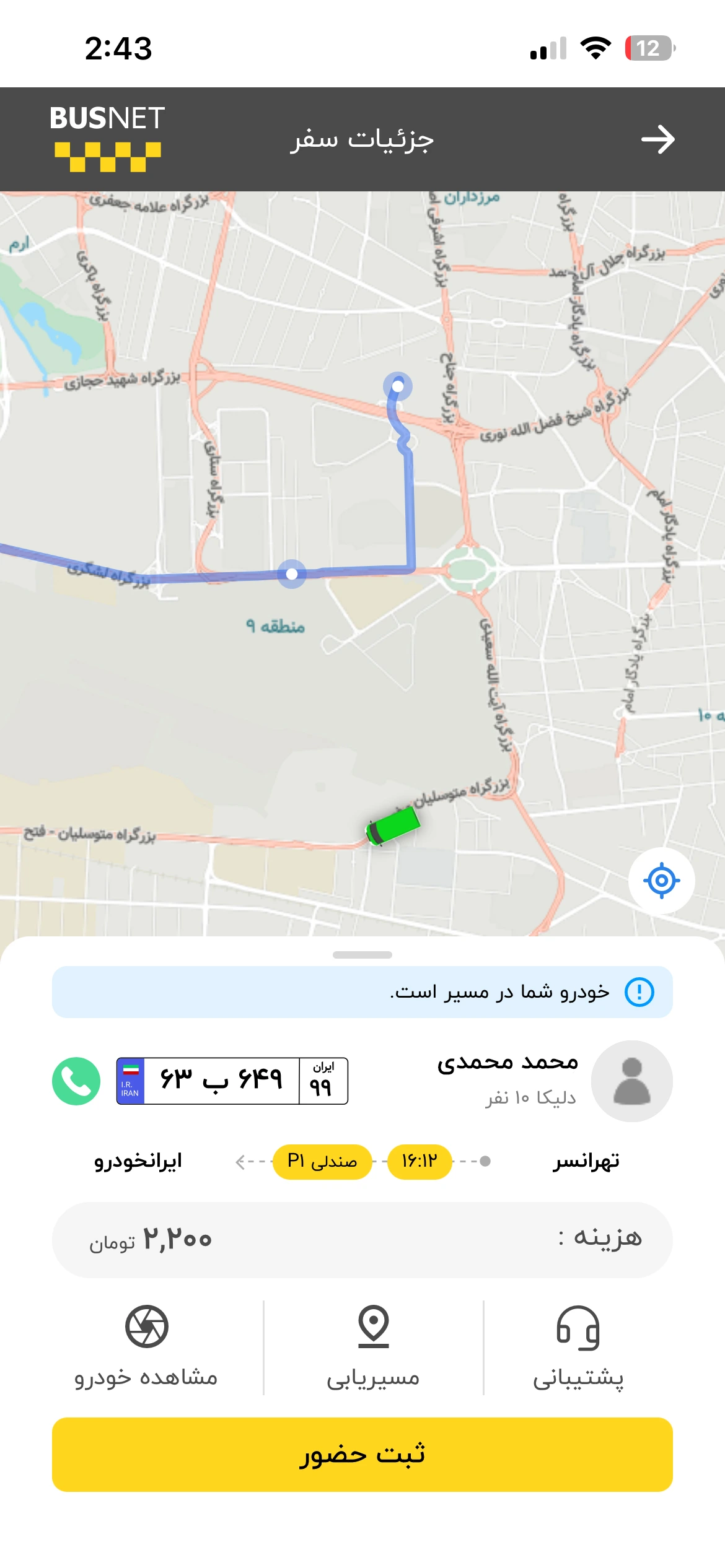Tap the green bus marker on map
The image size is (725, 1568).
tap(393, 825)
